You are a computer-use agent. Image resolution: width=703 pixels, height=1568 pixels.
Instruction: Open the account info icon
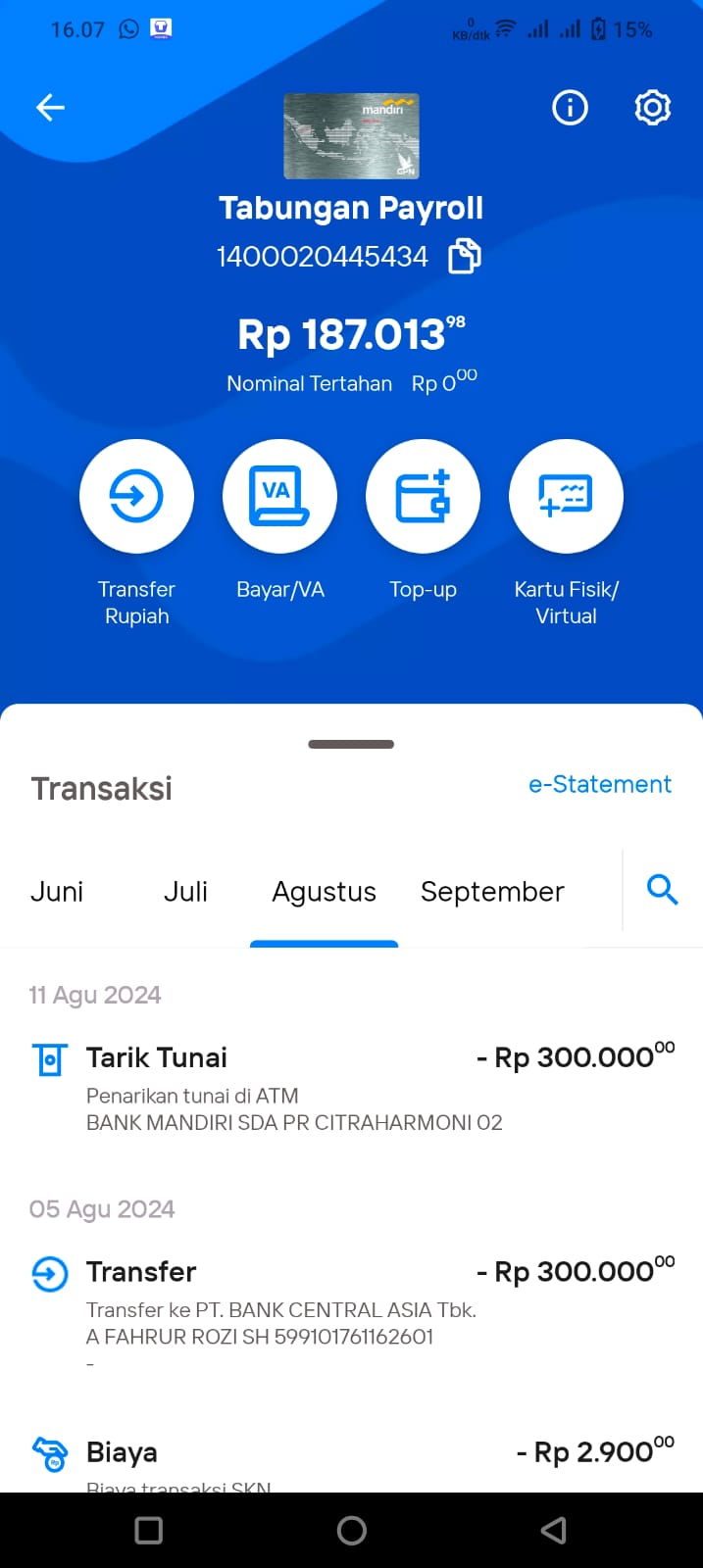(x=570, y=107)
